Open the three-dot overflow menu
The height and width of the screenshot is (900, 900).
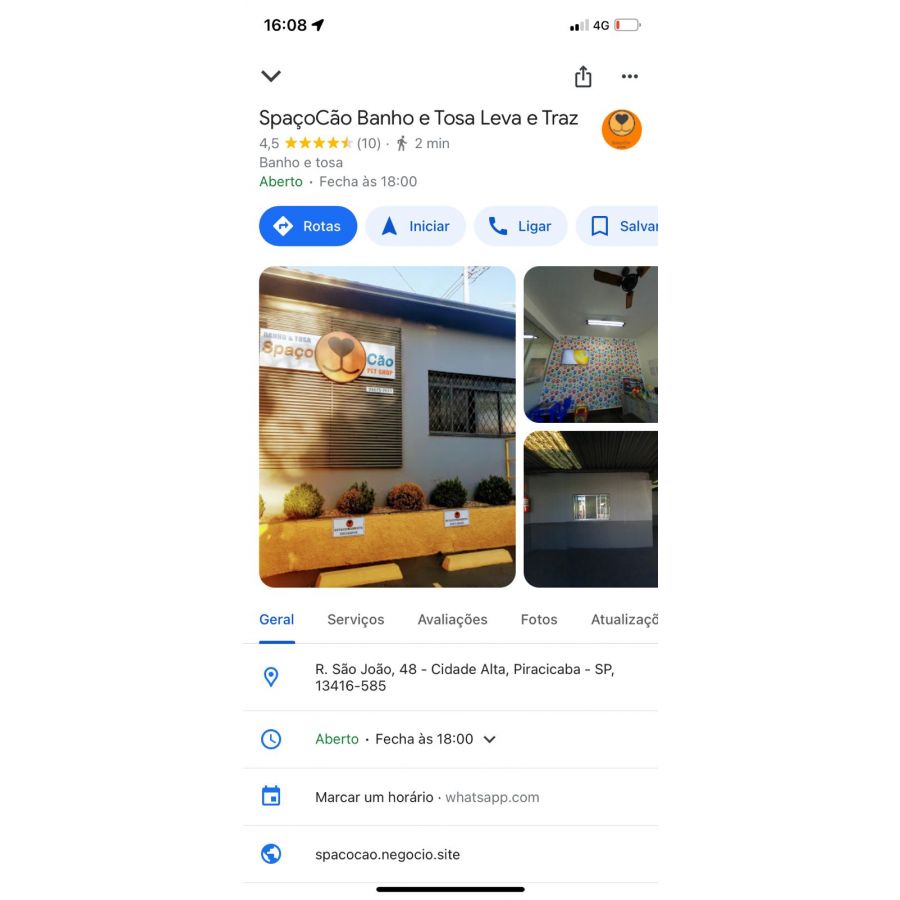click(x=629, y=77)
